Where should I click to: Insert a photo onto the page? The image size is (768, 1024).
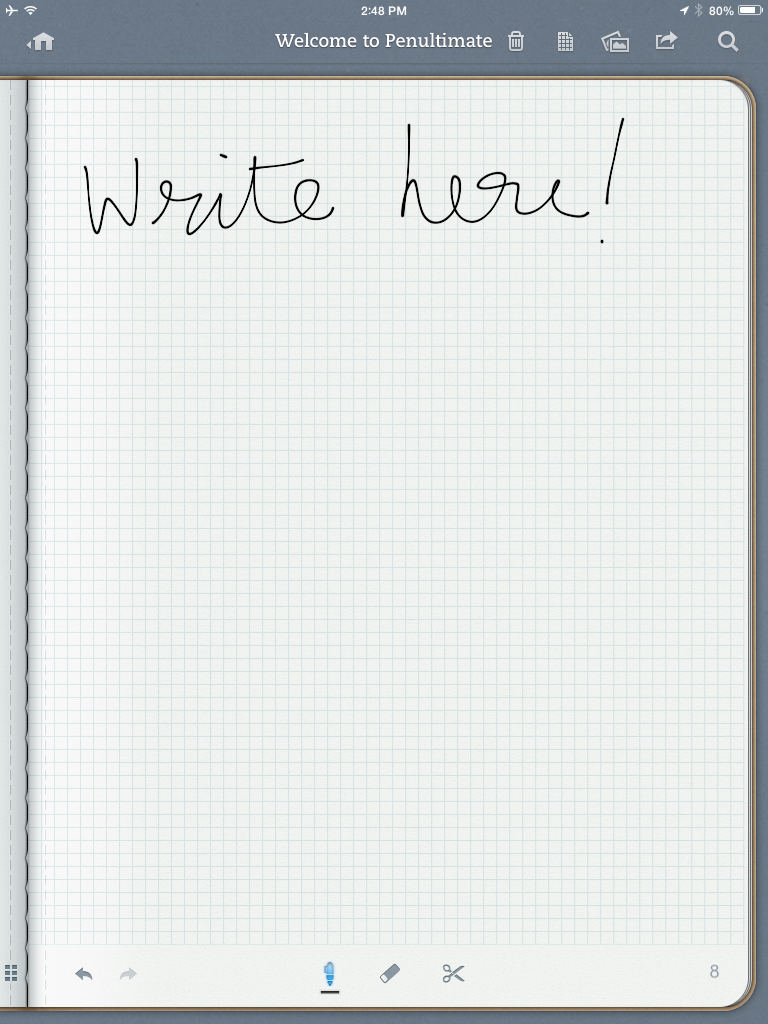pos(616,42)
